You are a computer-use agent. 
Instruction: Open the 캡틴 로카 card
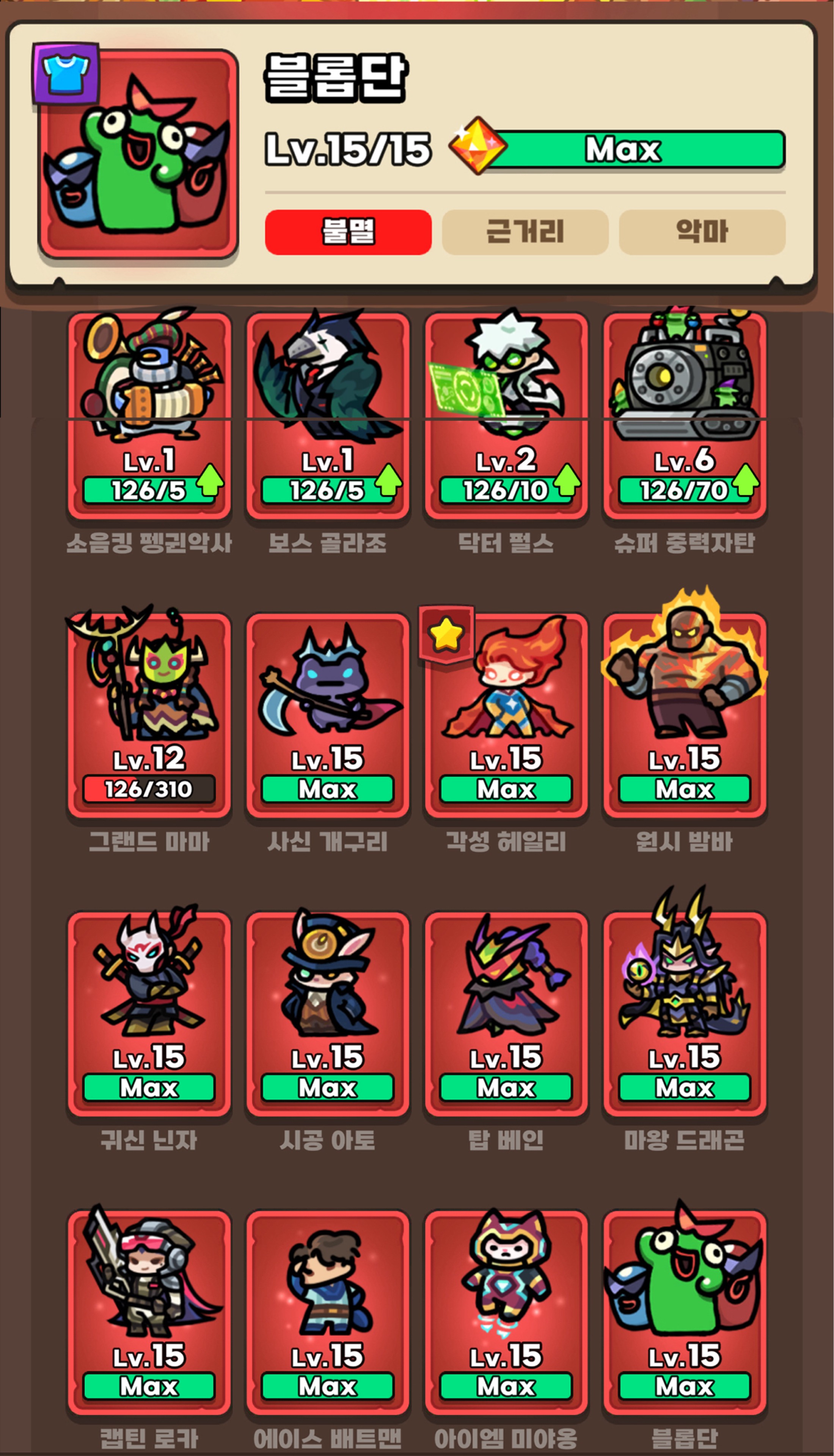[x=149, y=1311]
